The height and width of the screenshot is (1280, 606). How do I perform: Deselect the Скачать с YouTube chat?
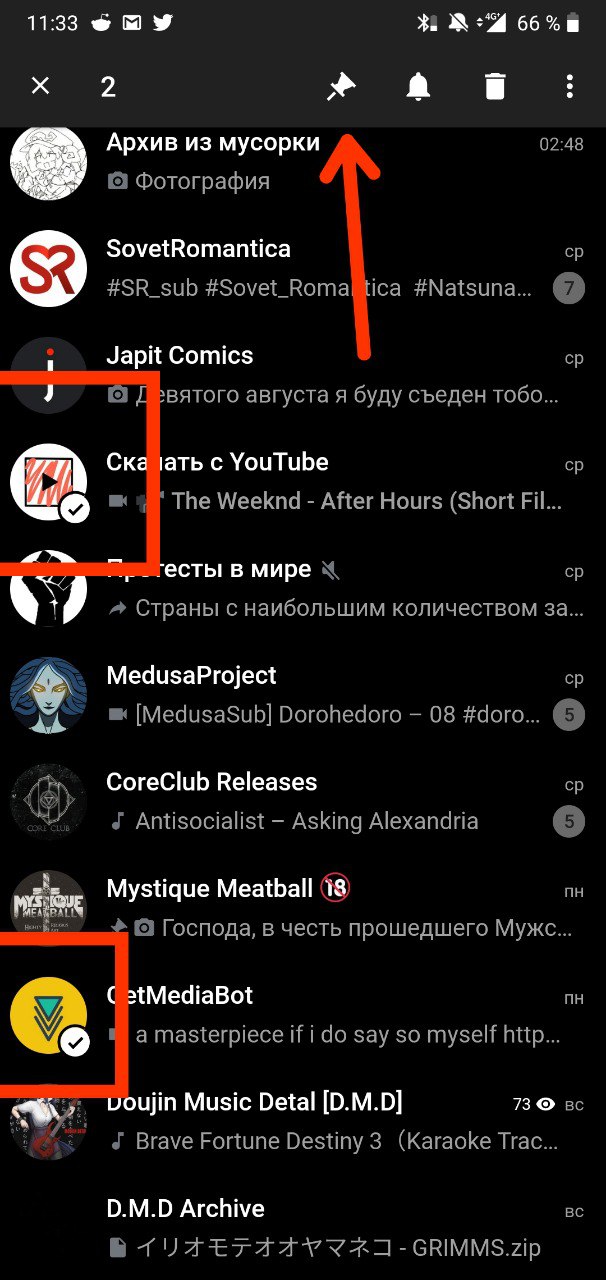coord(330,481)
